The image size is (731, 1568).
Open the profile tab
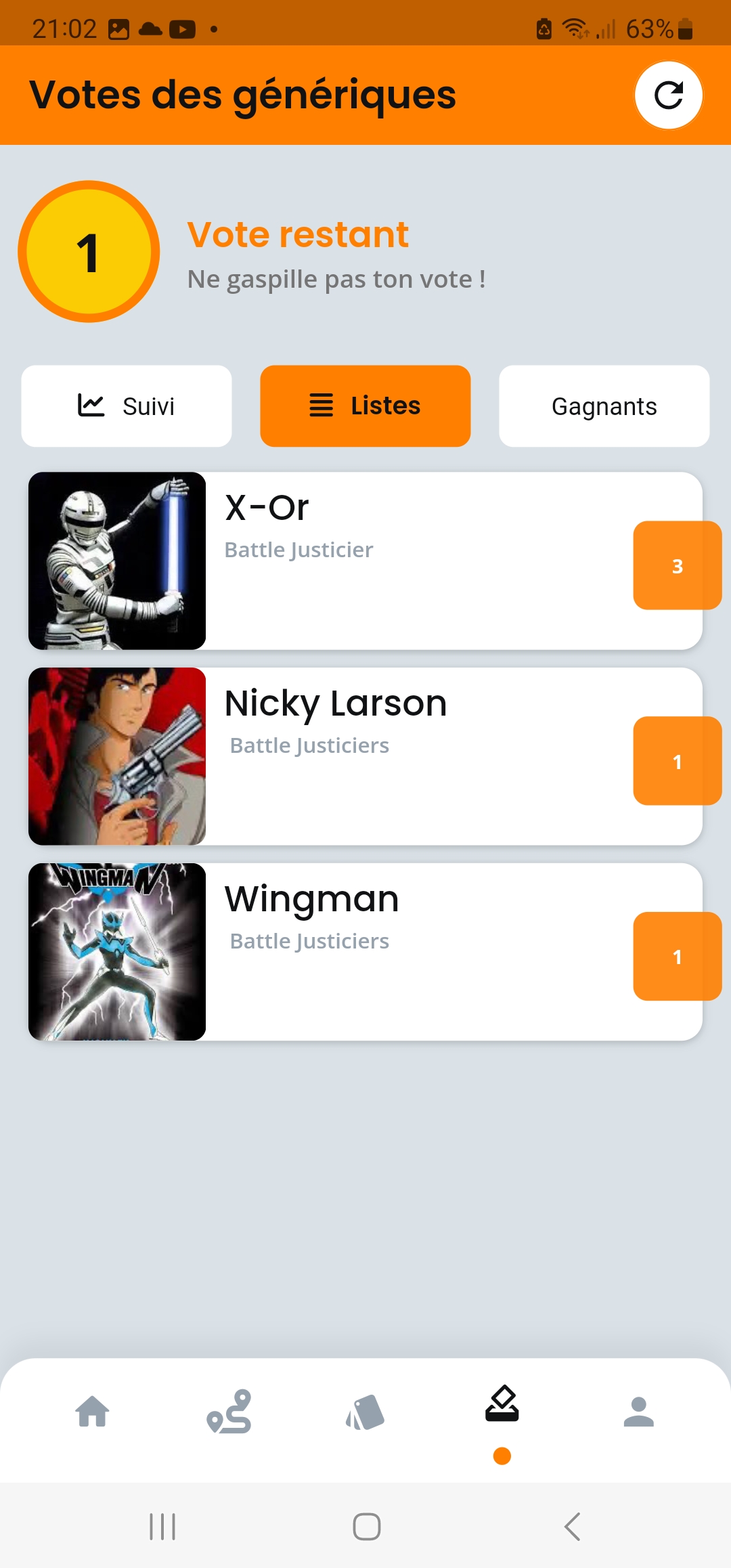click(x=638, y=1412)
